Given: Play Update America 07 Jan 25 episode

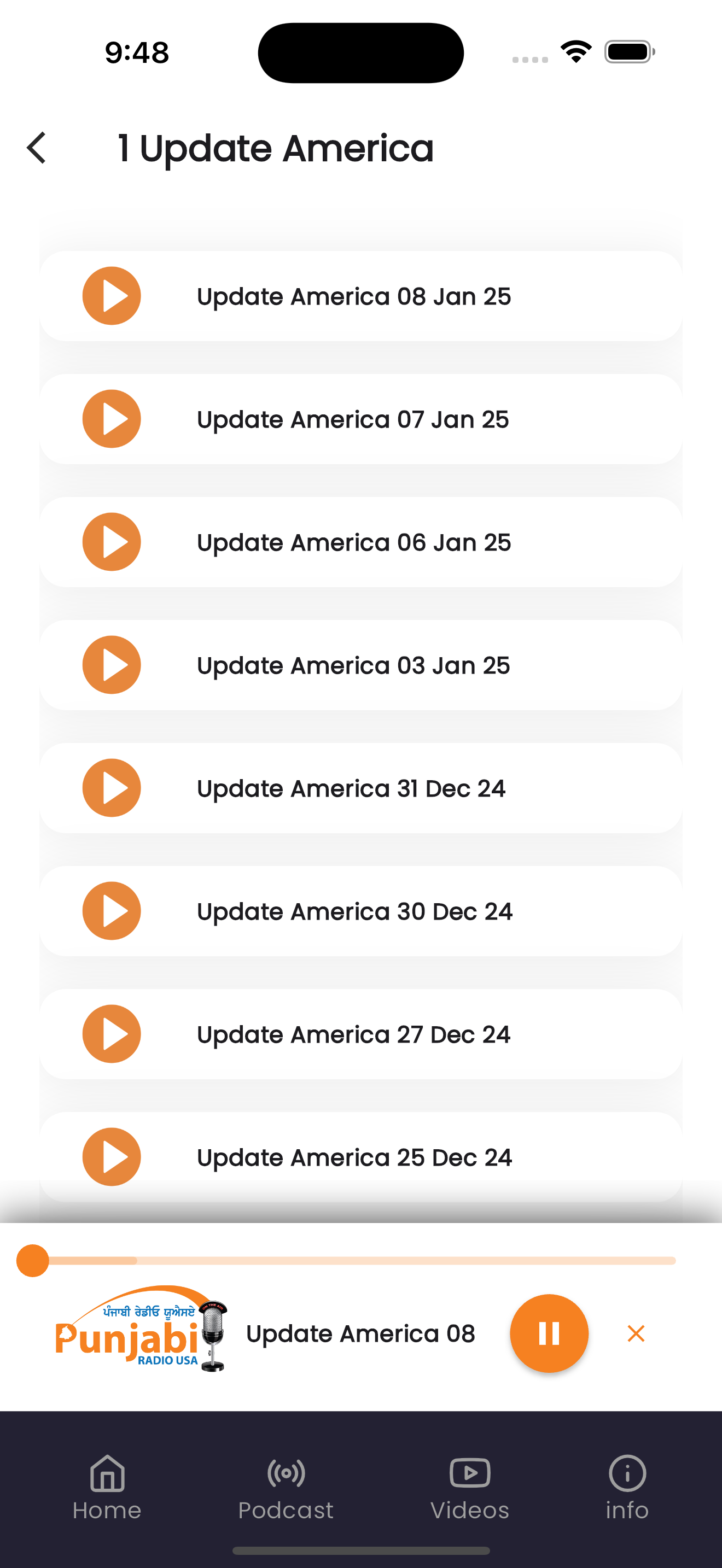Looking at the screenshot, I should [112, 419].
